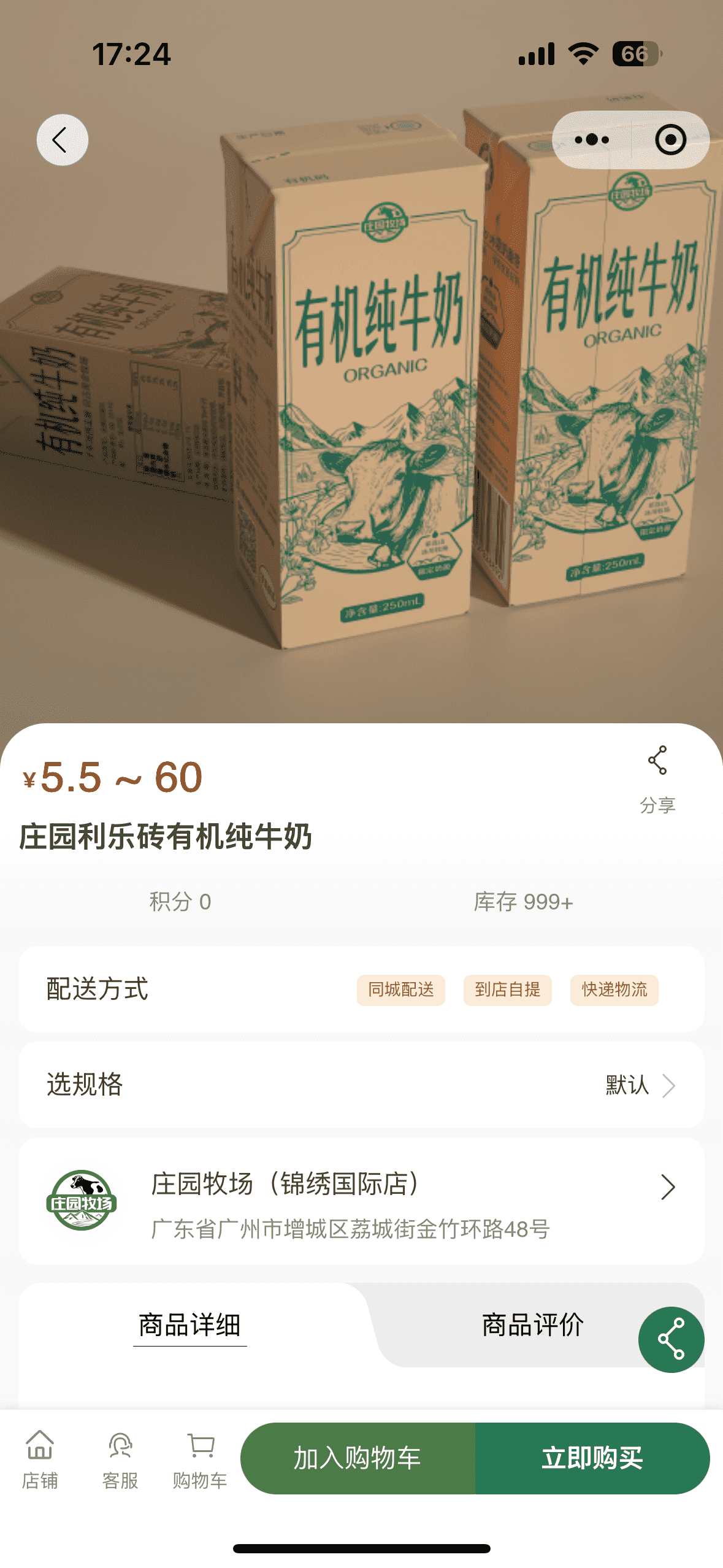Image resolution: width=723 pixels, height=1568 pixels.
Task: Go back using the arrow button
Action: pyautogui.click(x=62, y=140)
